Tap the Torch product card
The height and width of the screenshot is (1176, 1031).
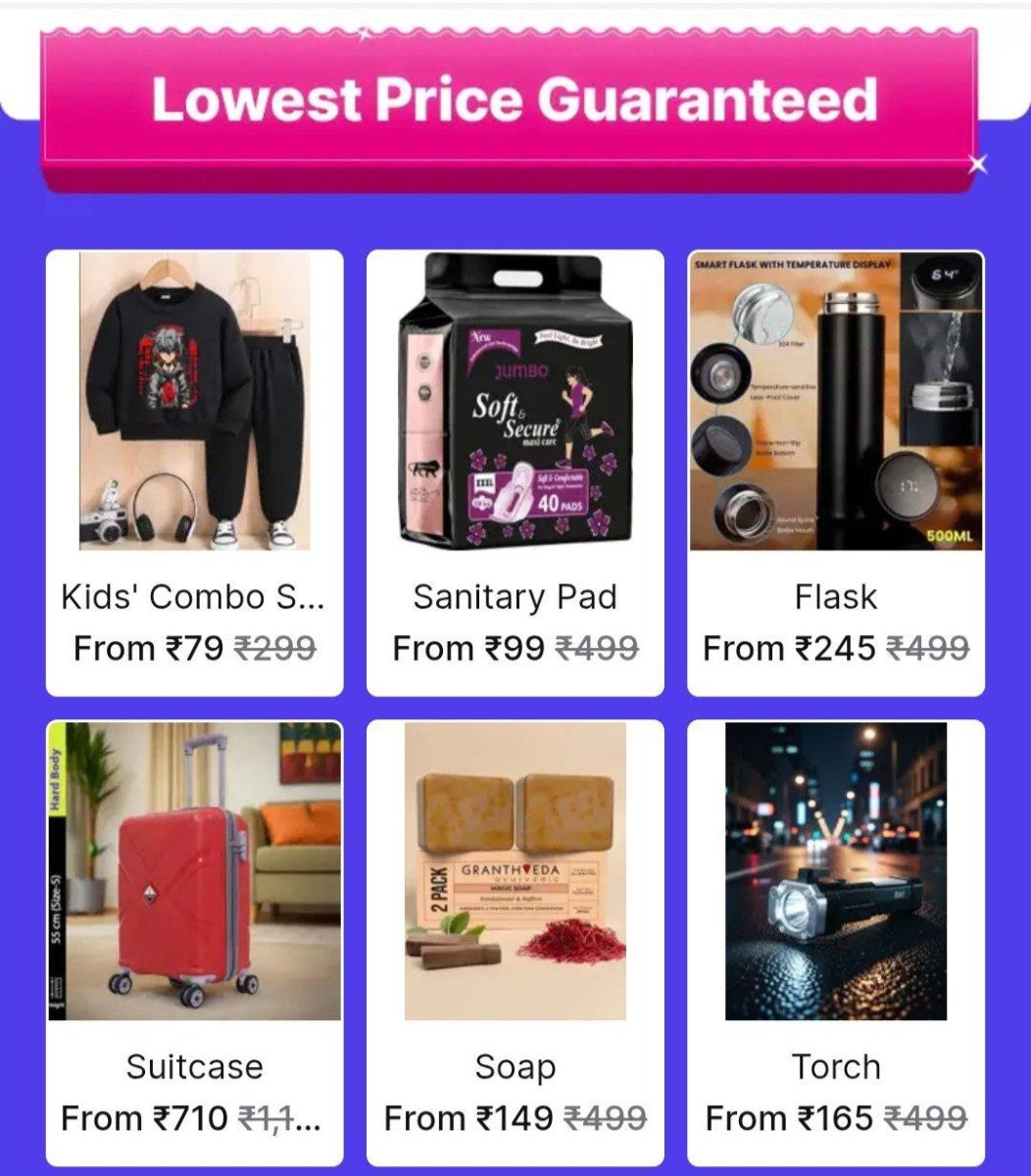pyautogui.click(x=836, y=941)
